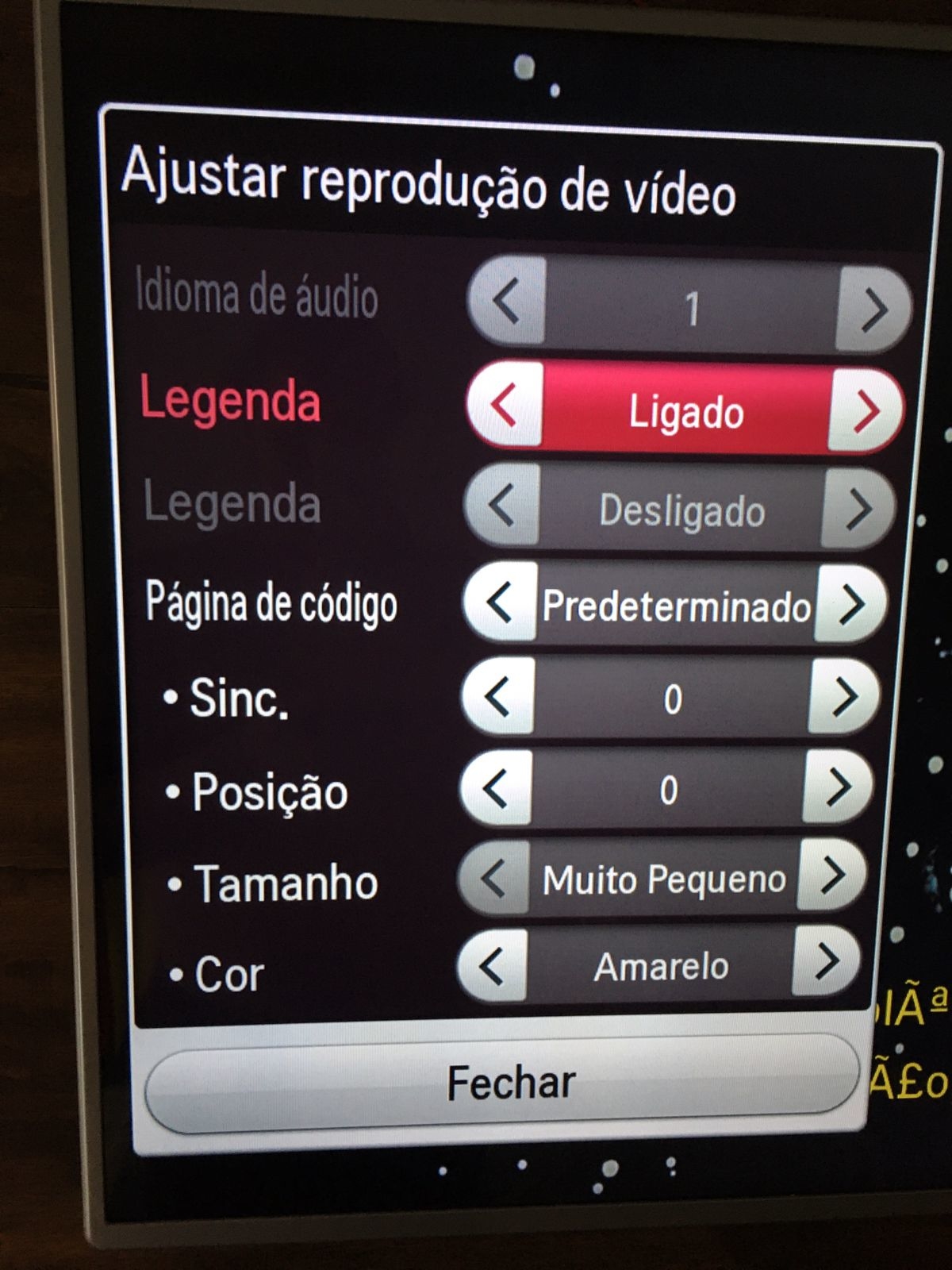The height and width of the screenshot is (1270, 952).
Task: Tap right arrow beside Desligado
Action: [x=859, y=509]
